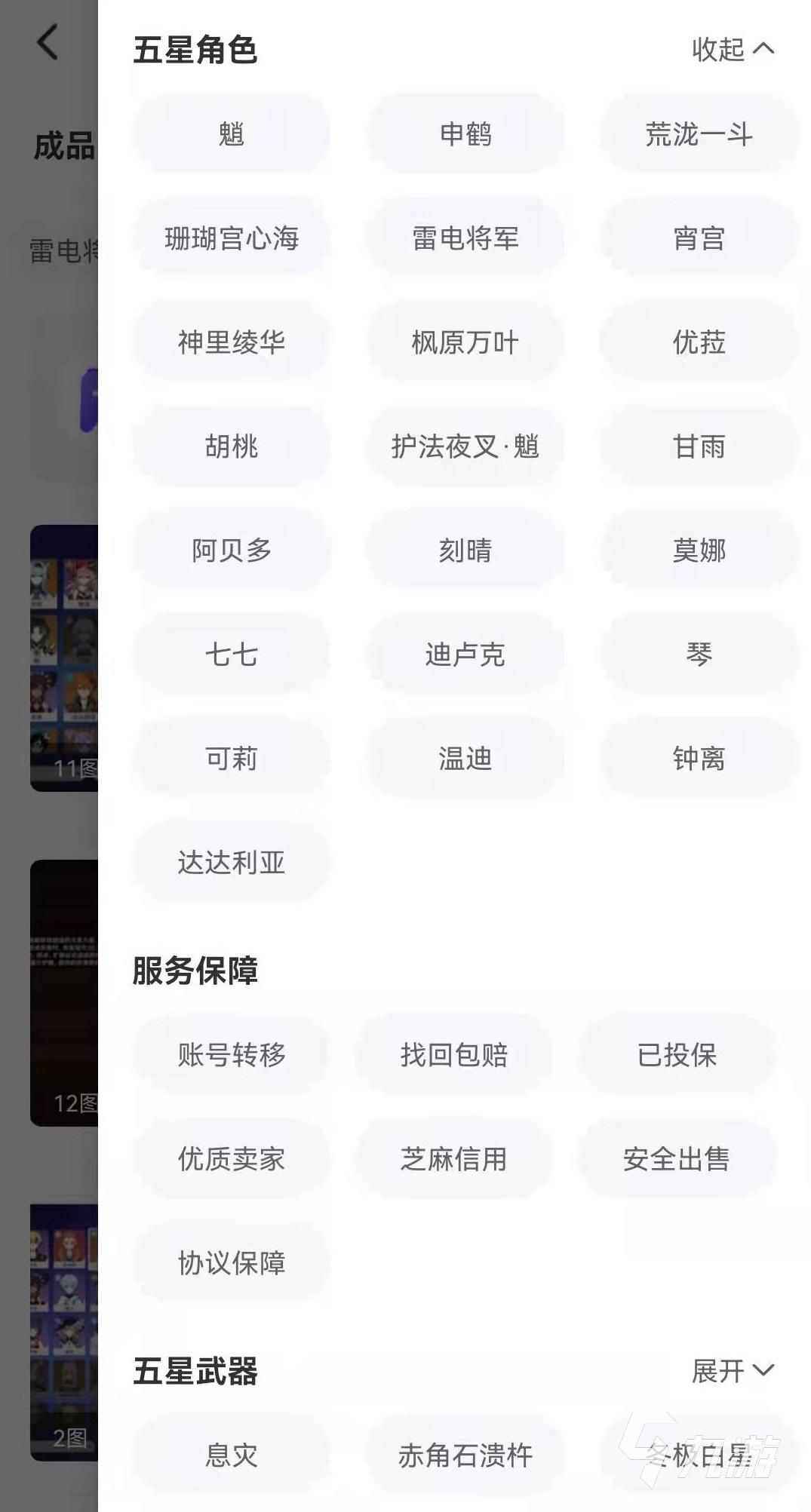Filter by 枫原万叶
The image size is (811, 1512).
pyautogui.click(x=465, y=342)
